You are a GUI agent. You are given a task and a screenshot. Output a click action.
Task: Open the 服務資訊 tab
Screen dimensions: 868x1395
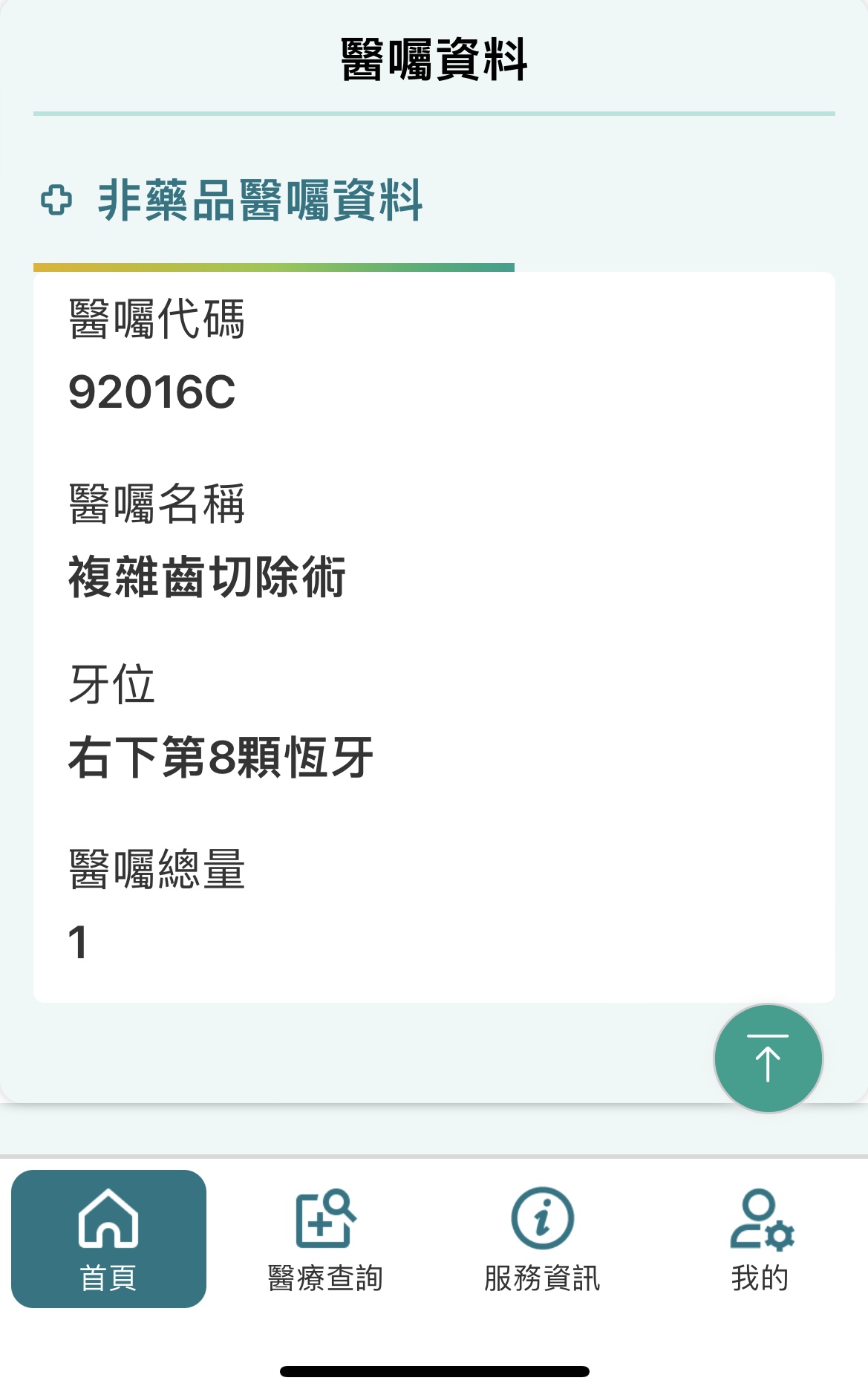[542, 1238]
